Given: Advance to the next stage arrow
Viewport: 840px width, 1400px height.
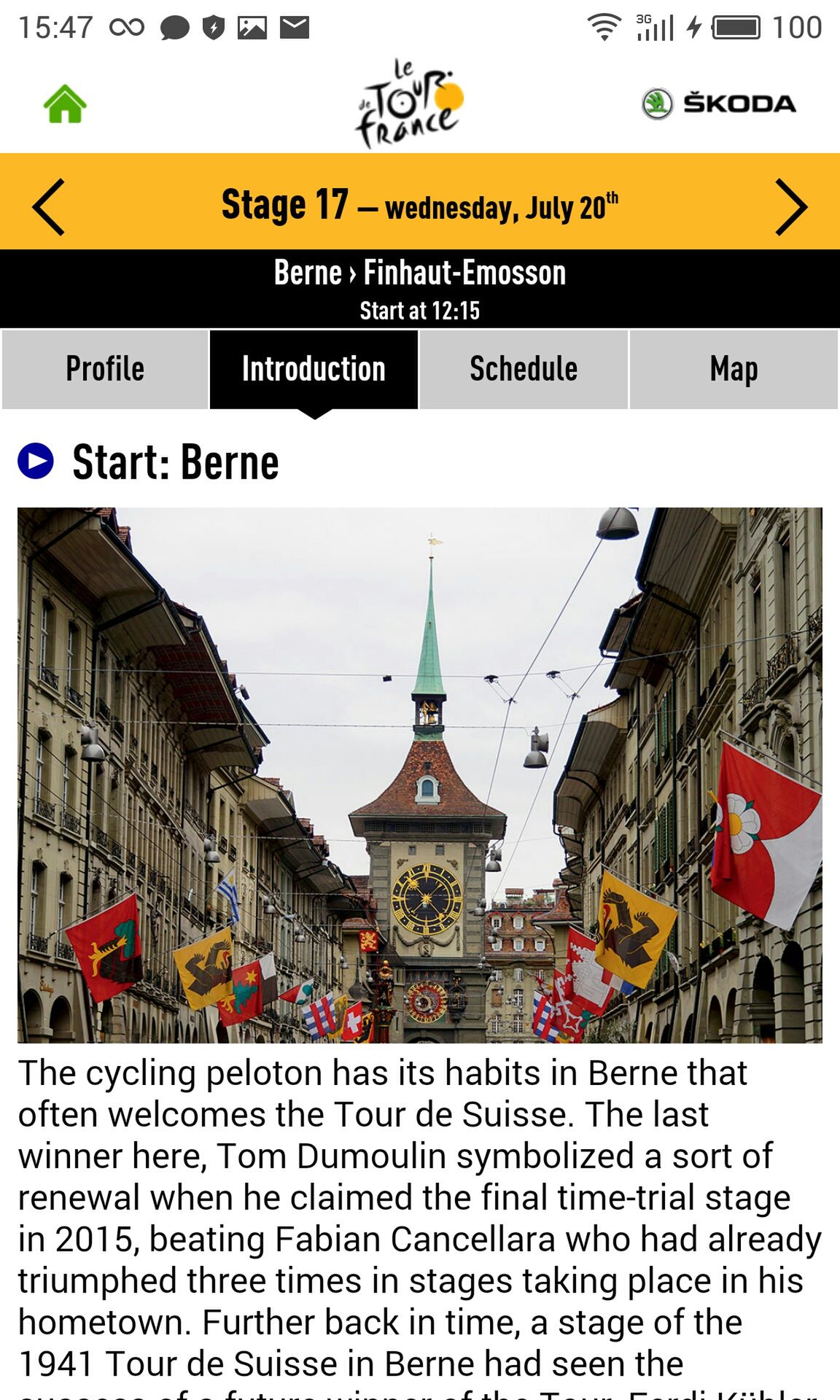Looking at the screenshot, I should coord(791,207).
